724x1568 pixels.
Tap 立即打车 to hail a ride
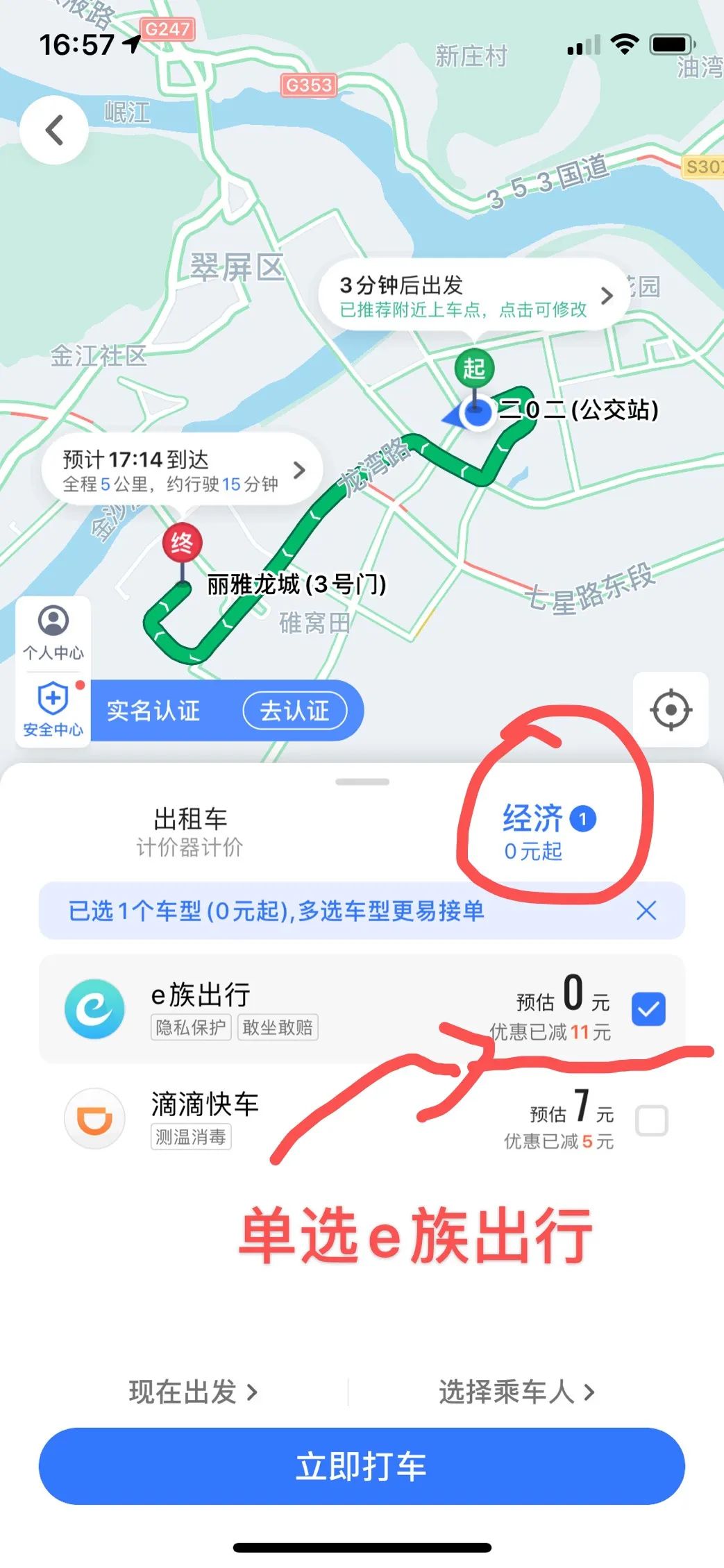tap(362, 1467)
